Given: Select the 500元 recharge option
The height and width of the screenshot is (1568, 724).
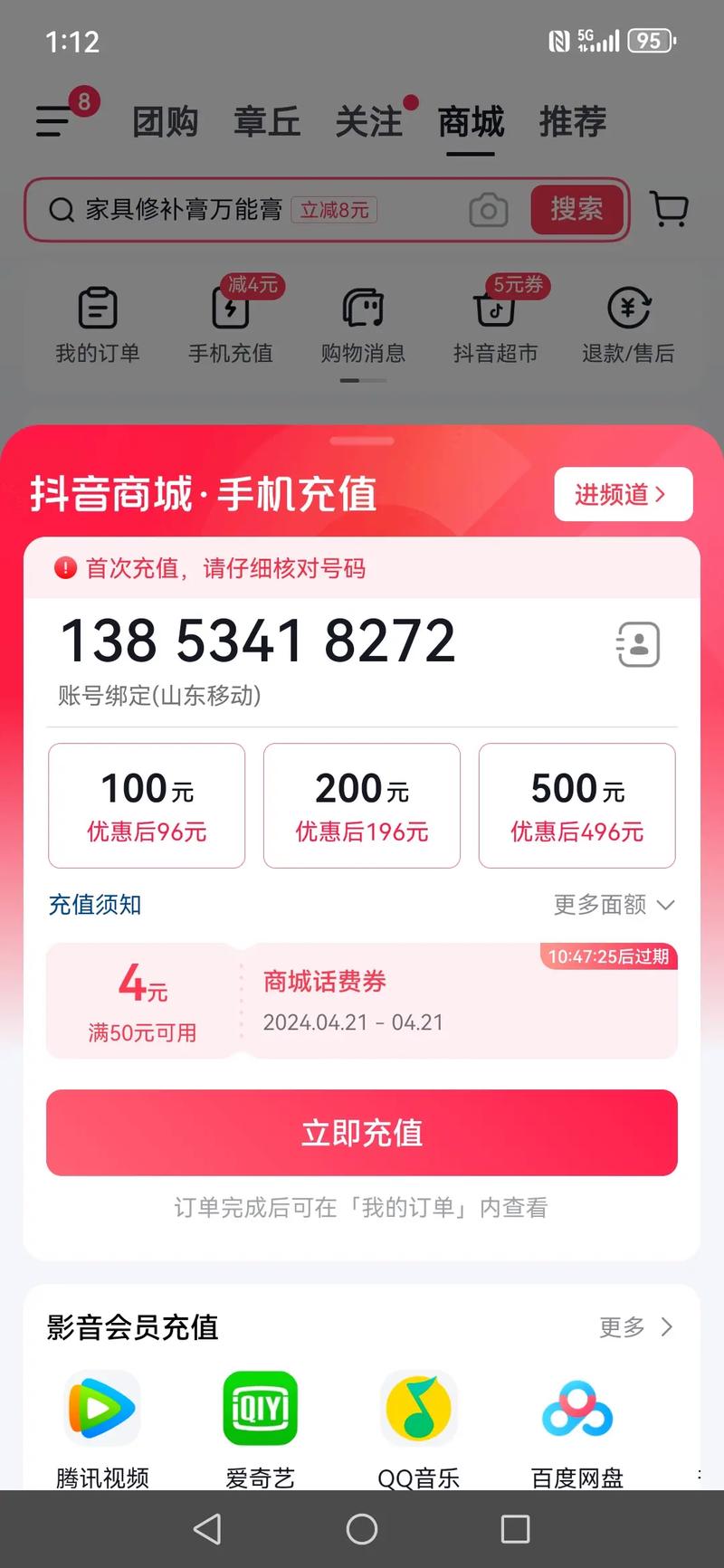Looking at the screenshot, I should tap(576, 805).
